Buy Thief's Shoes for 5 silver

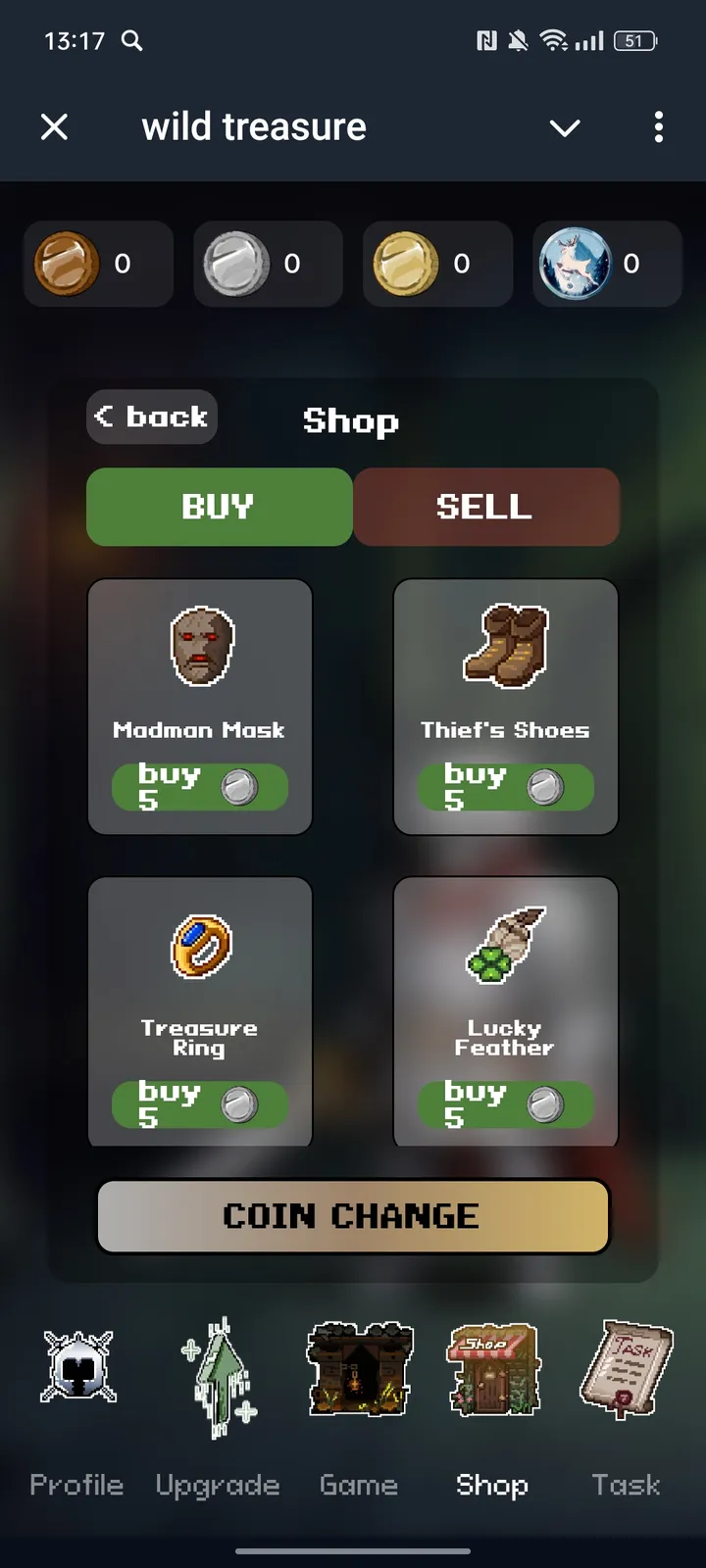click(505, 787)
